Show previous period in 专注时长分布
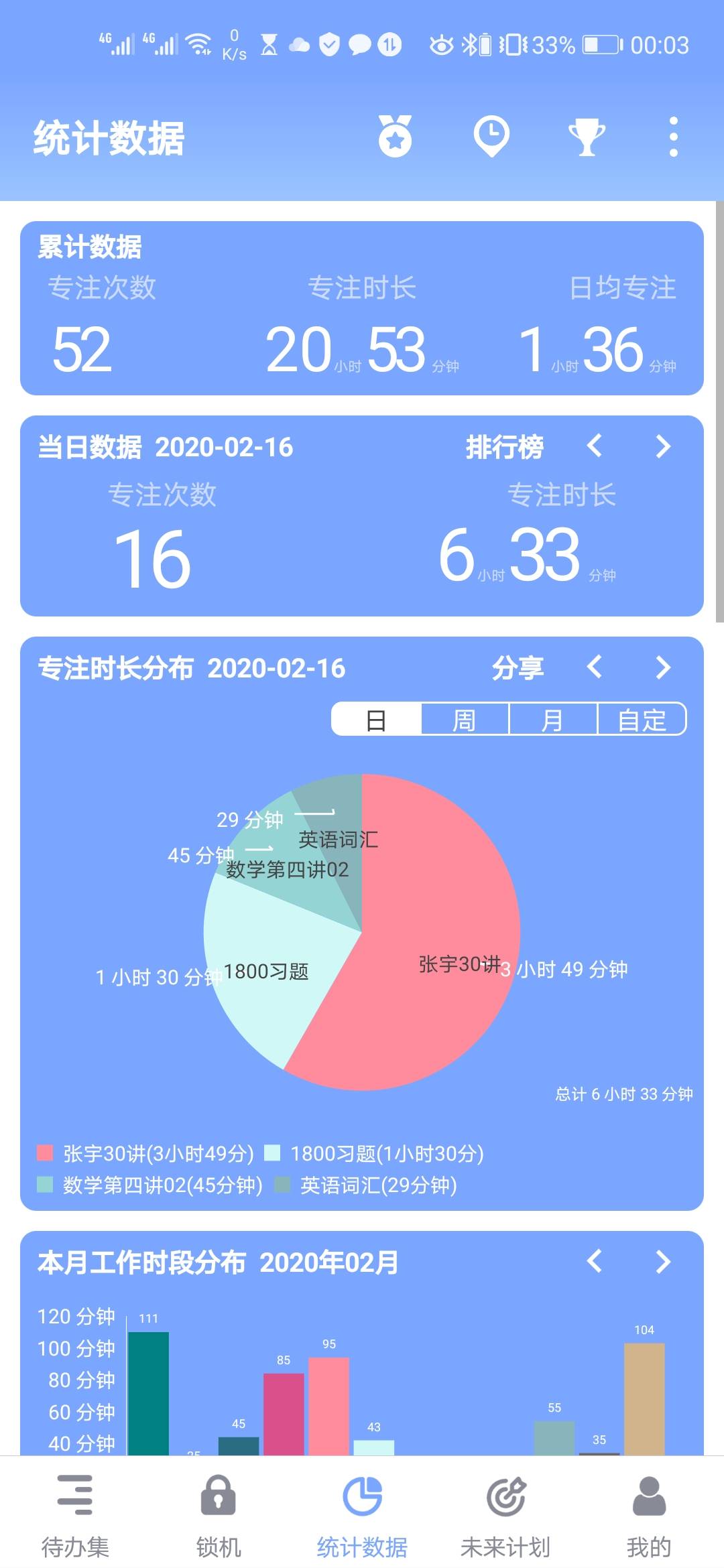This screenshot has width=724, height=1568. point(595,667)
